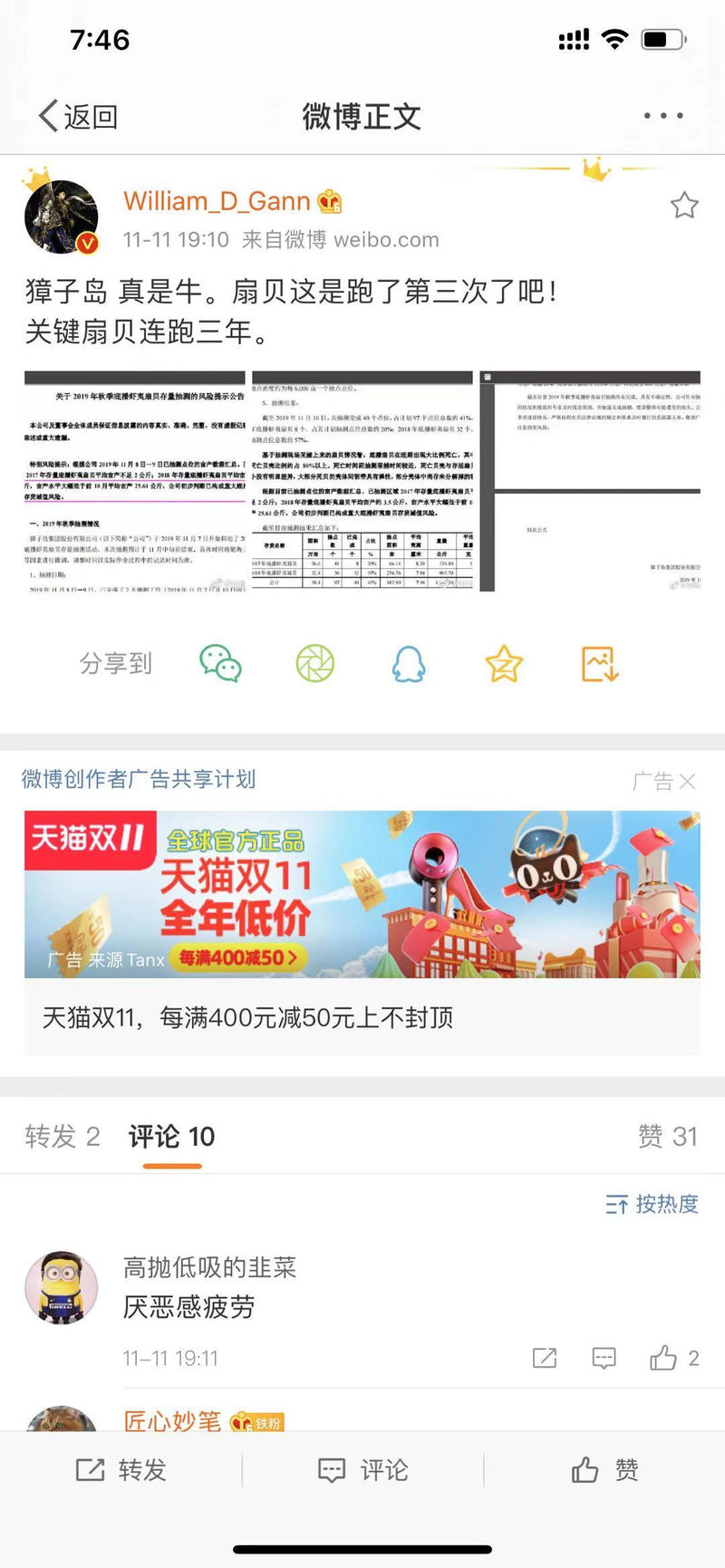Switch to the 赞 31 tab

[668, 1136]
